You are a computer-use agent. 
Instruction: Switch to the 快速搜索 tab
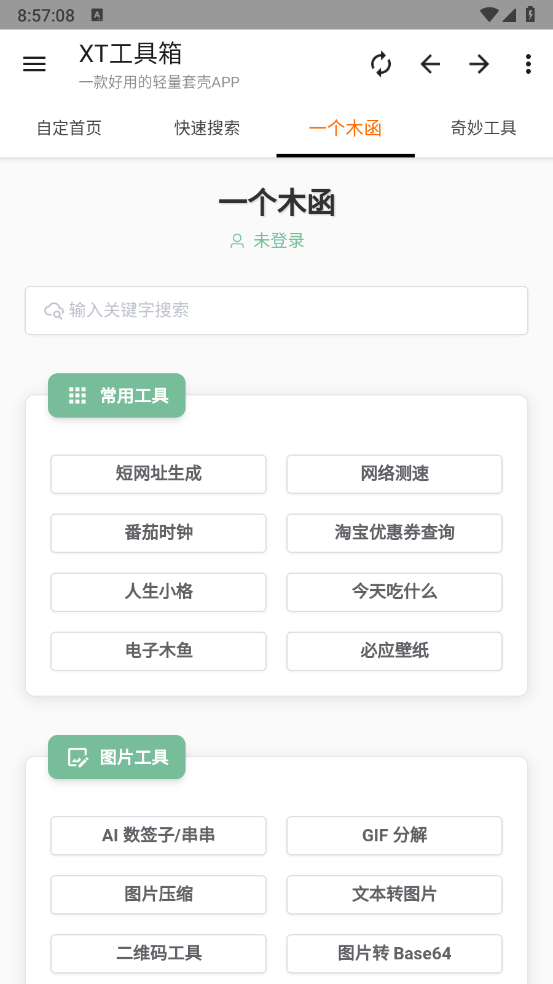[207, 128]
